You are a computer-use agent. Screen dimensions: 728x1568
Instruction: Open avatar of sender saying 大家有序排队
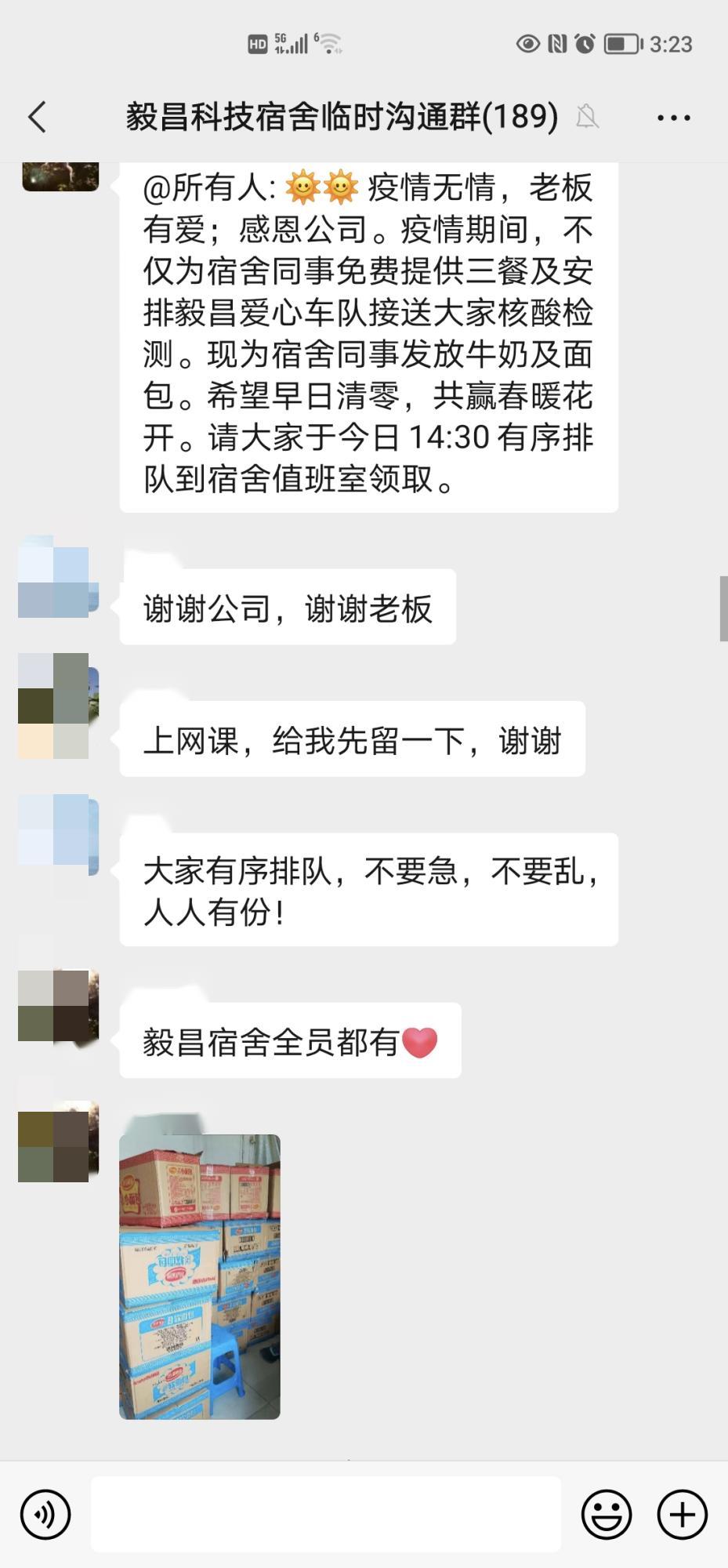pyautogui.click(x=58, y=834)
